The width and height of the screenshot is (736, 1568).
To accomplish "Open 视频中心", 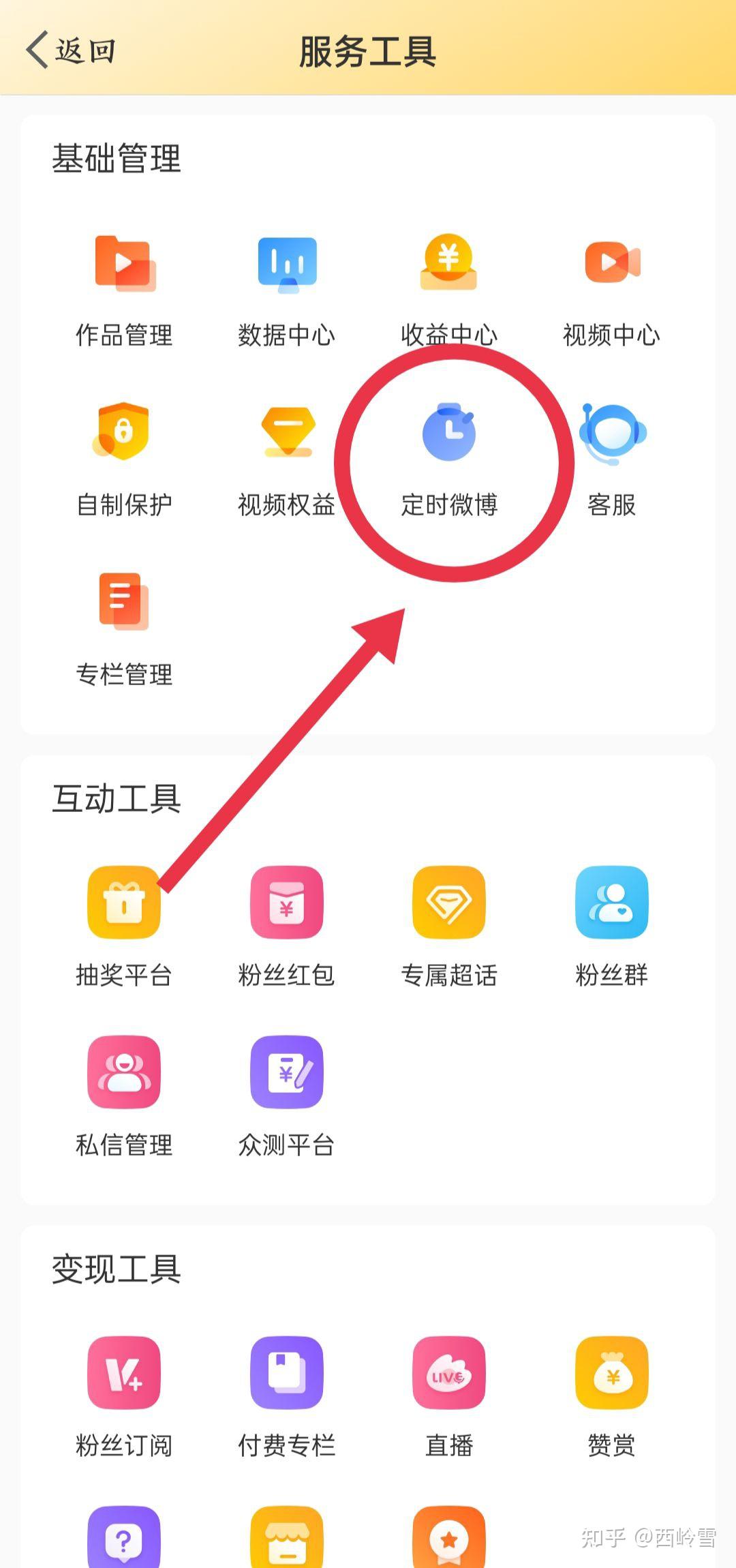I will [x=611, y=264].
